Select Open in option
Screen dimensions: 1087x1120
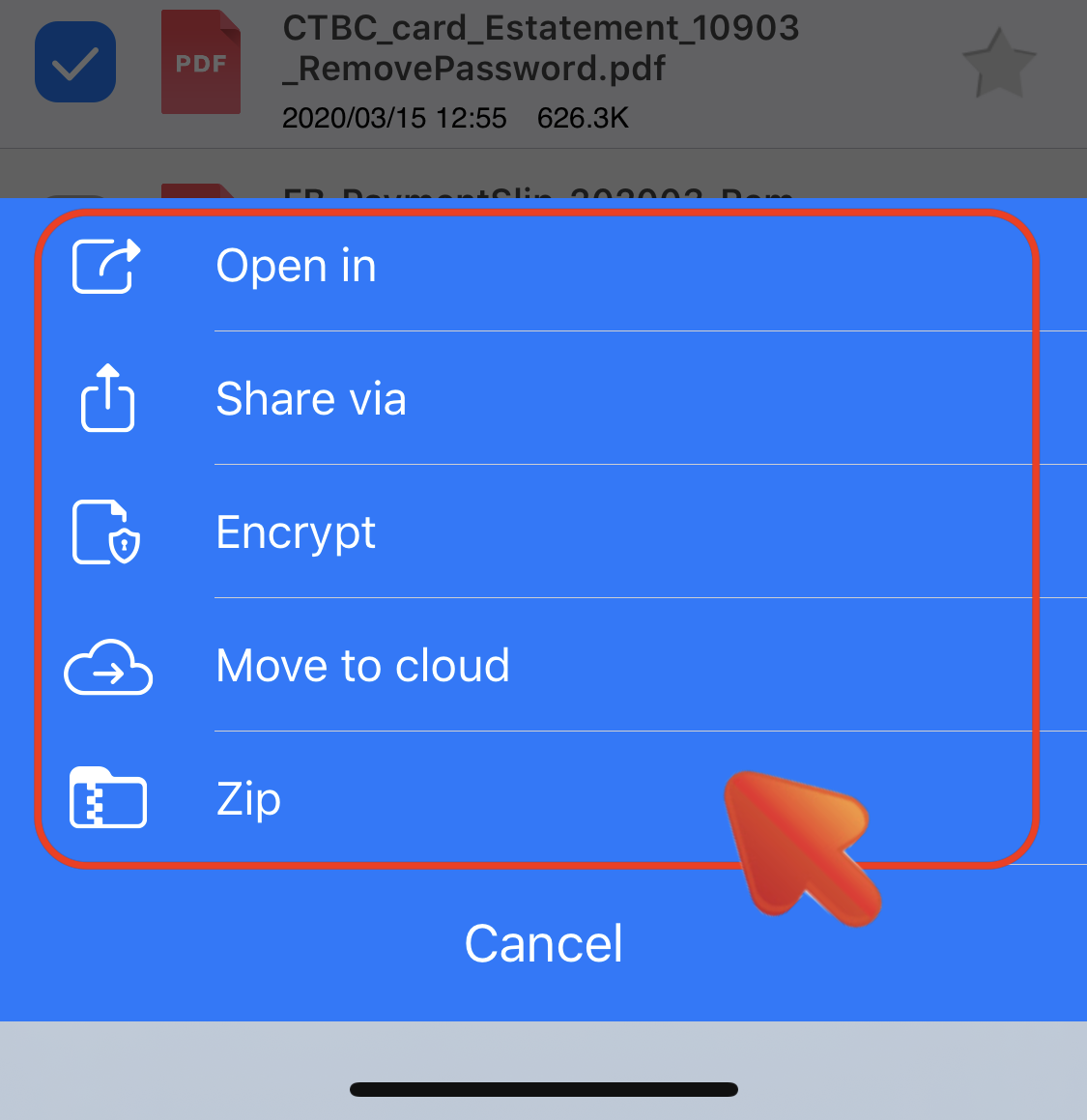click(x=296, y=266)
